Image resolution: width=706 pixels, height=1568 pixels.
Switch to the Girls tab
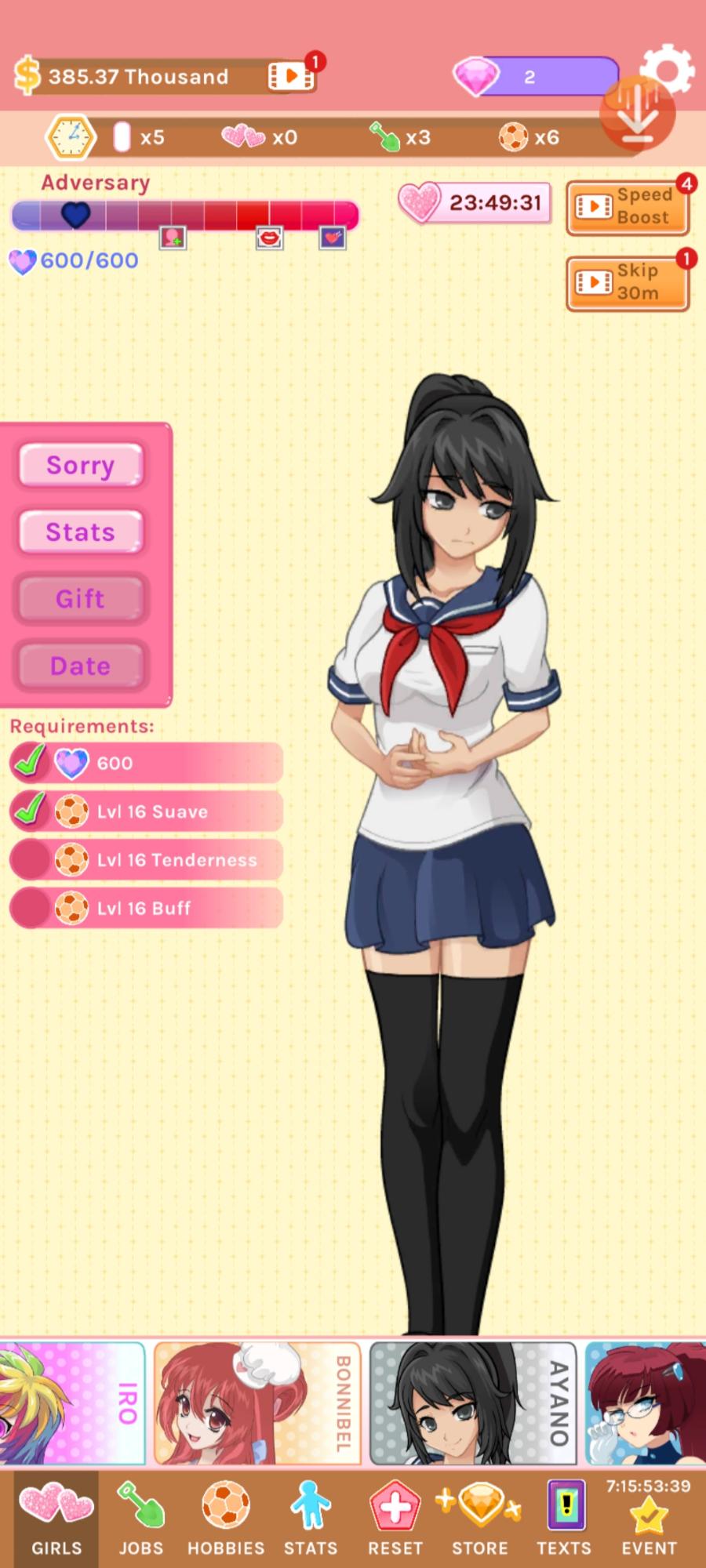(56, 1519)
